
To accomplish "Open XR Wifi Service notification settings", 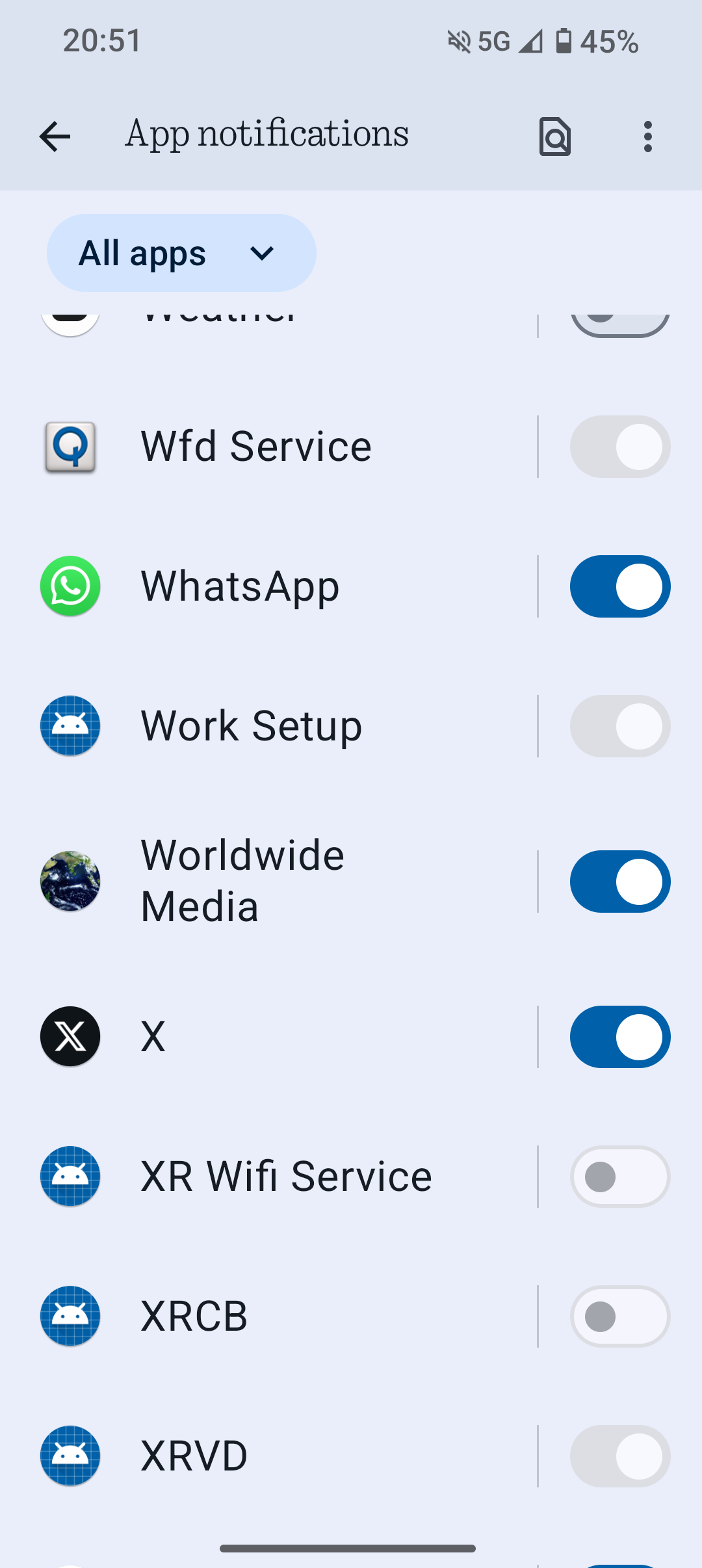I will pyautogui.click(x=269, y=1177).
